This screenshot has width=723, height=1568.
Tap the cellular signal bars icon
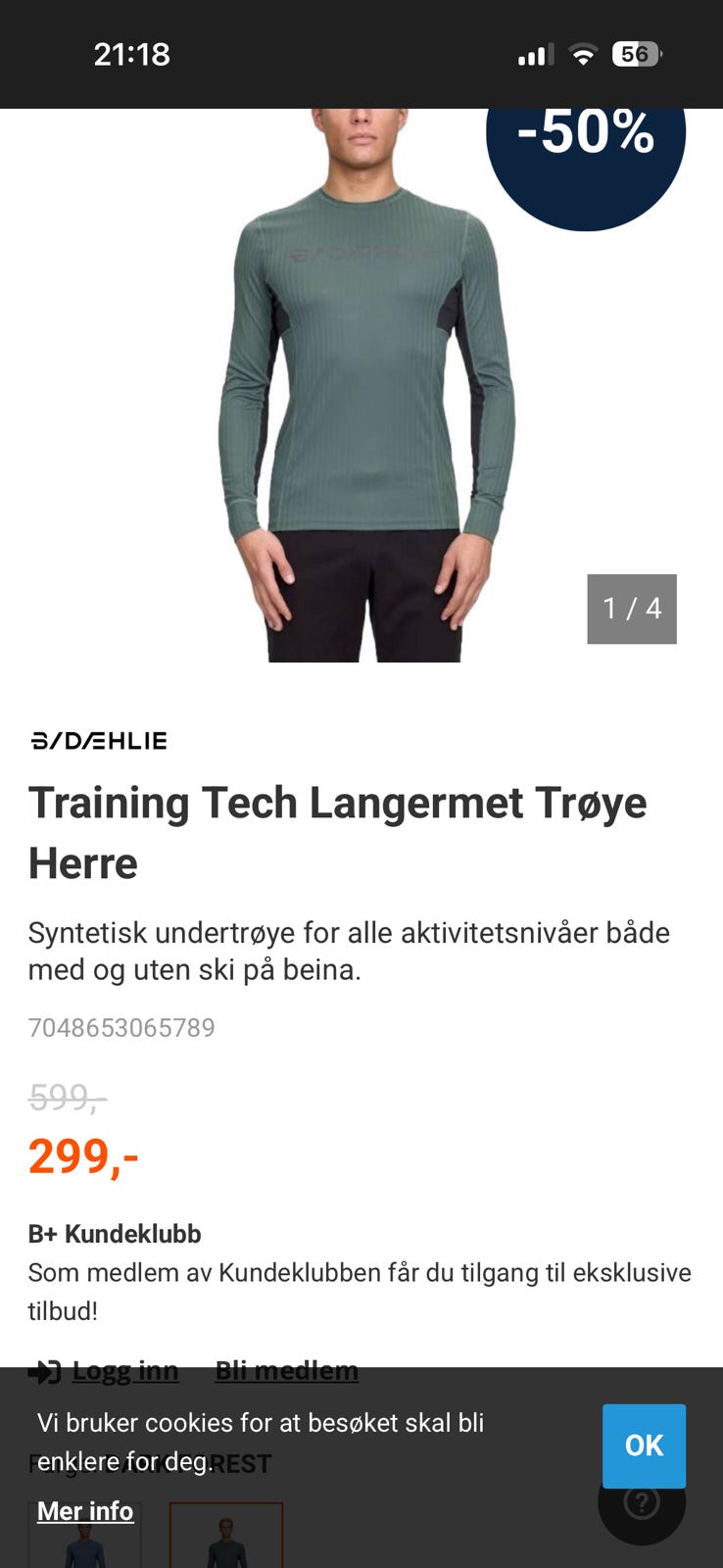[x=533, y=55]
